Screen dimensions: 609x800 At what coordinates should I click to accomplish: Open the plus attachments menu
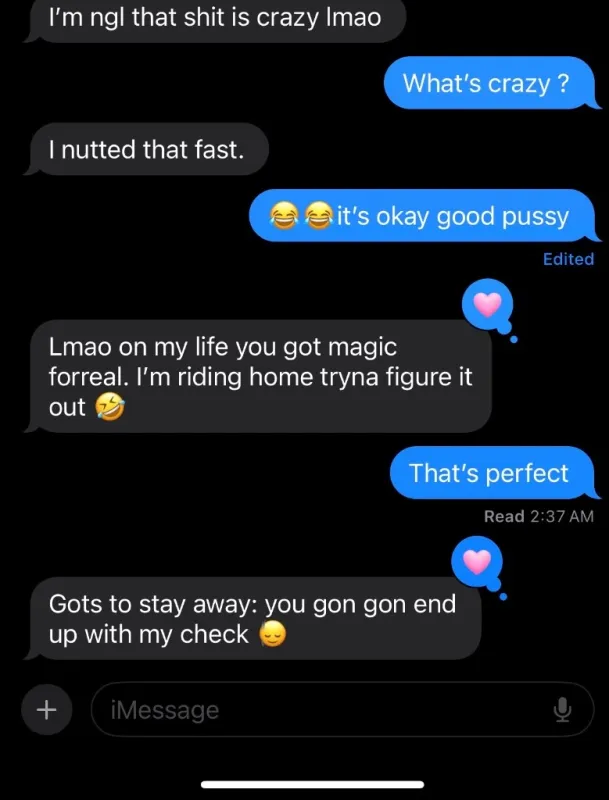[x=45, y=709]
